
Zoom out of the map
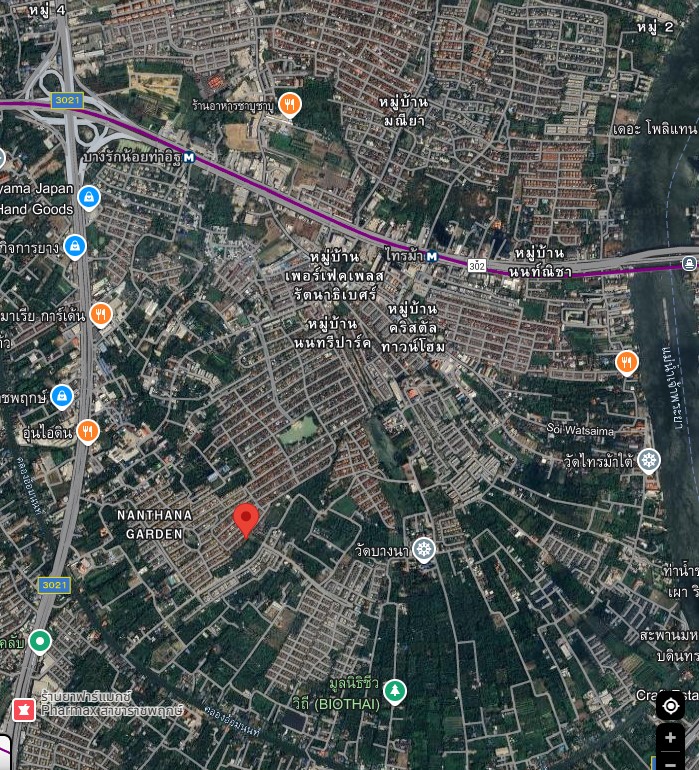click(x=670, y=763)
